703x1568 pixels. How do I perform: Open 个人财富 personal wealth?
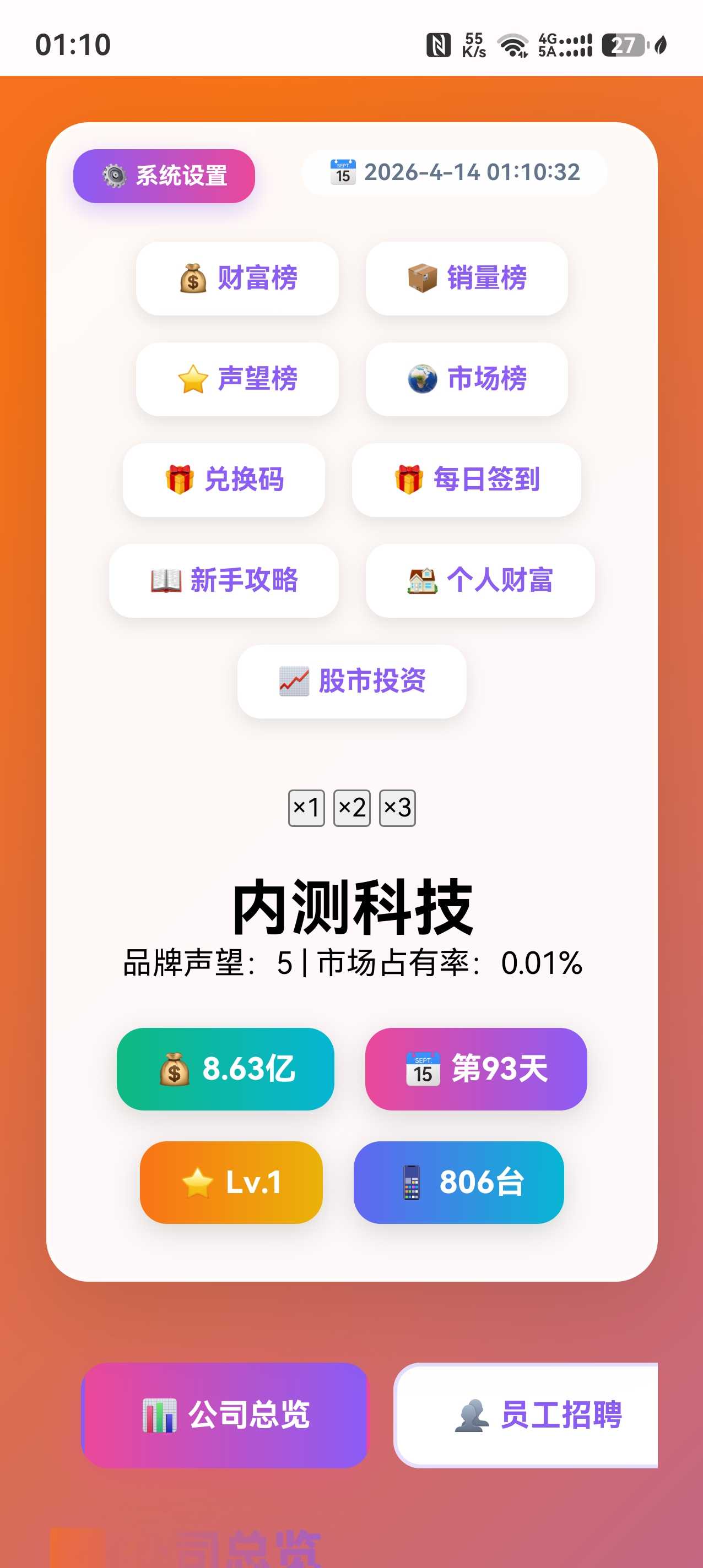coord(480,580)
